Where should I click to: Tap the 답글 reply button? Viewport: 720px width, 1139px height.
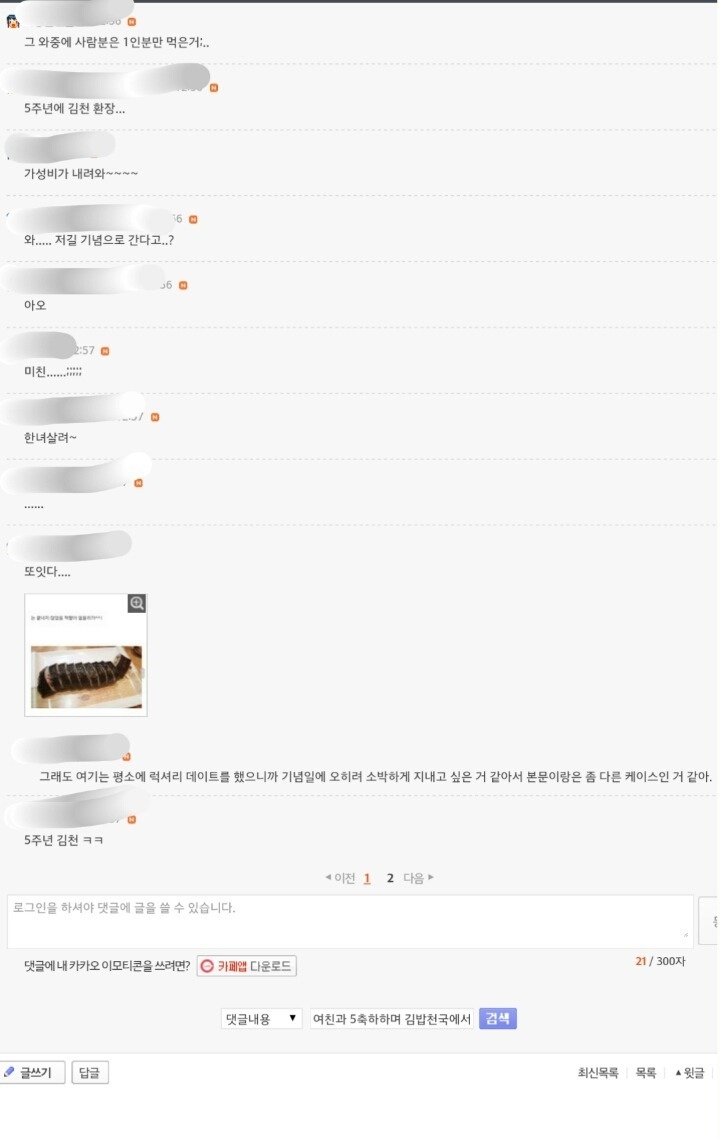tap(90, 1073)
